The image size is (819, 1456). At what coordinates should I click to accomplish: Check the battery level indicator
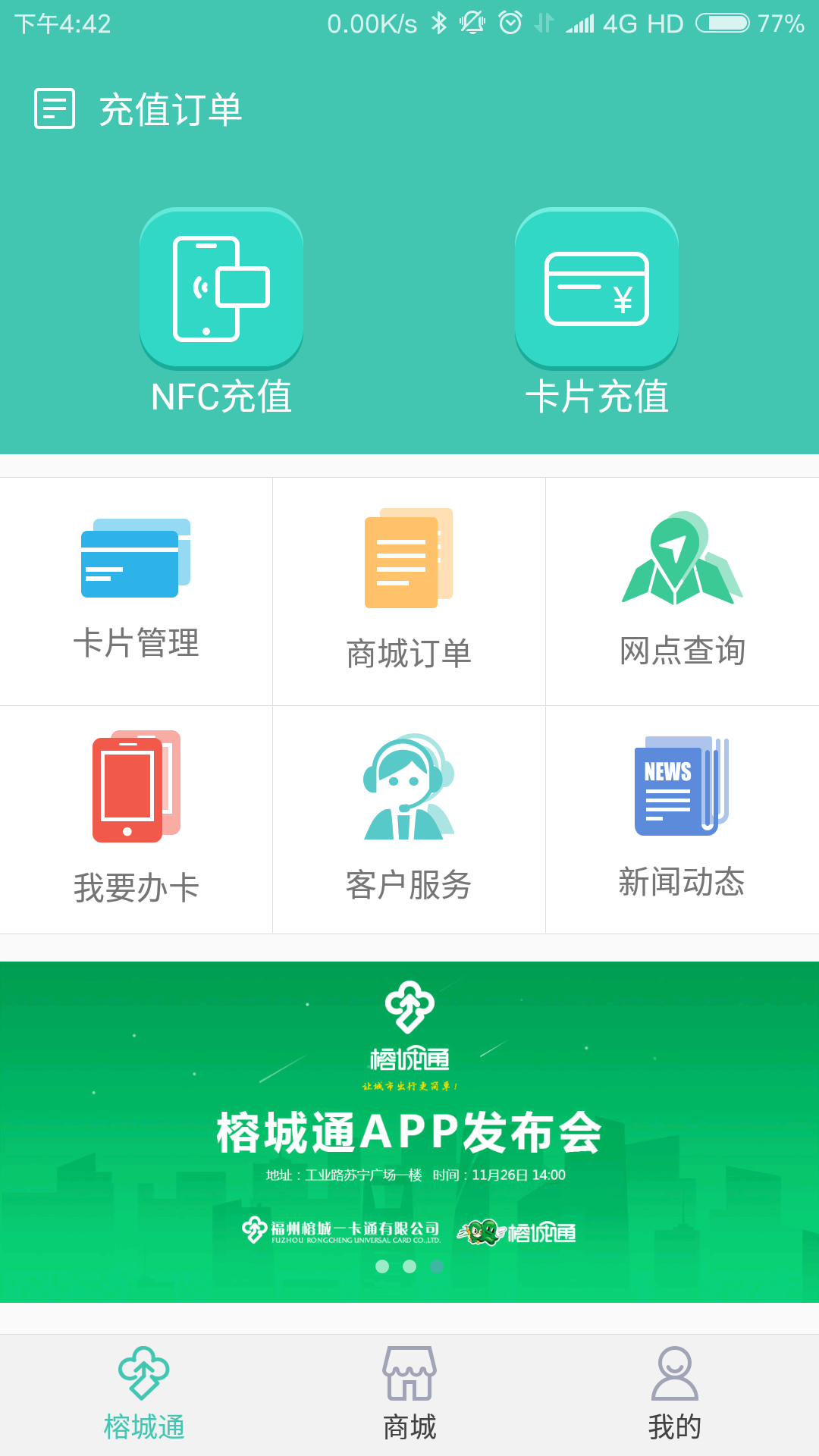pos(721,23)
